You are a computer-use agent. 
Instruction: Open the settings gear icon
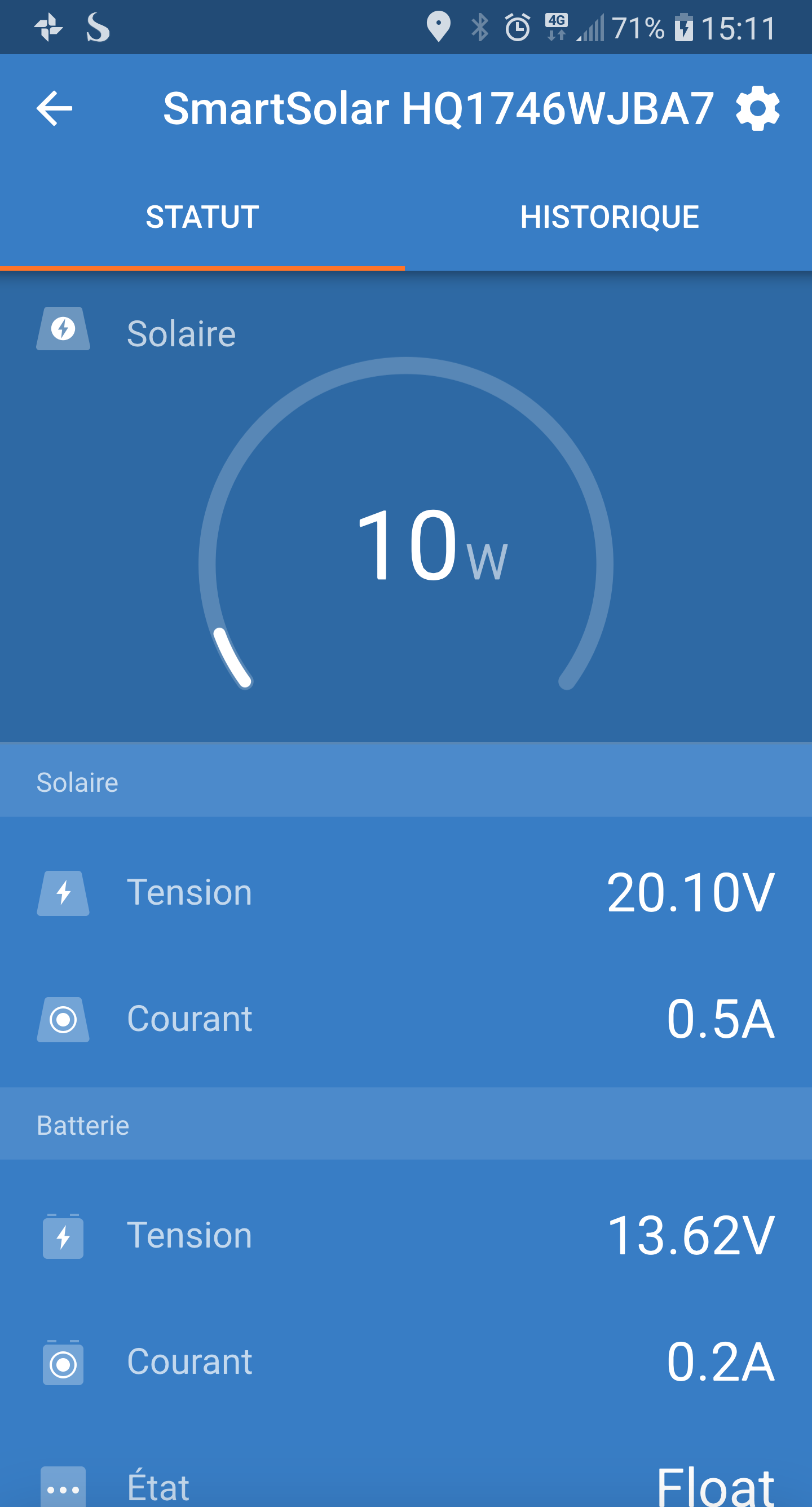pos(758,108)
